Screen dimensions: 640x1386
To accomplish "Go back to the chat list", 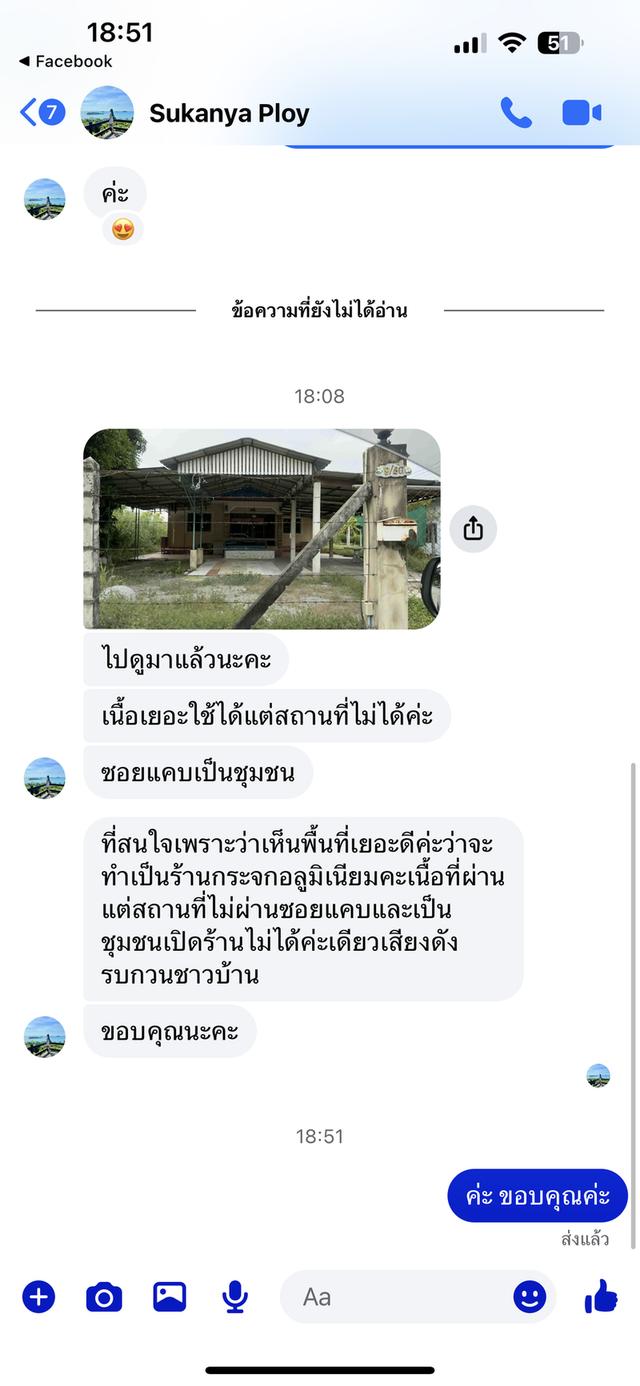I will 40,112.
